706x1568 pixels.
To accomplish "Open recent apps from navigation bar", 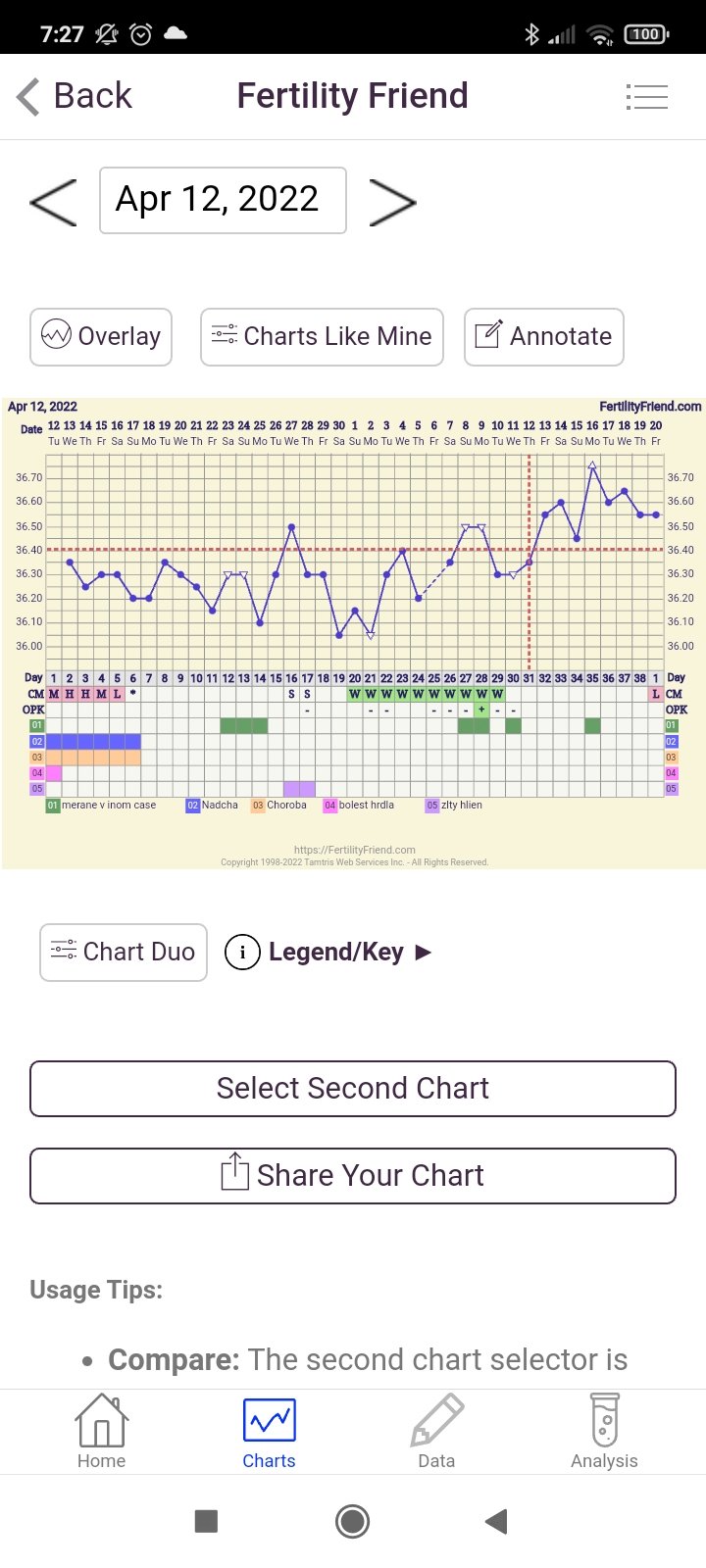I will pyautogui.click(x=206, y=1521).
